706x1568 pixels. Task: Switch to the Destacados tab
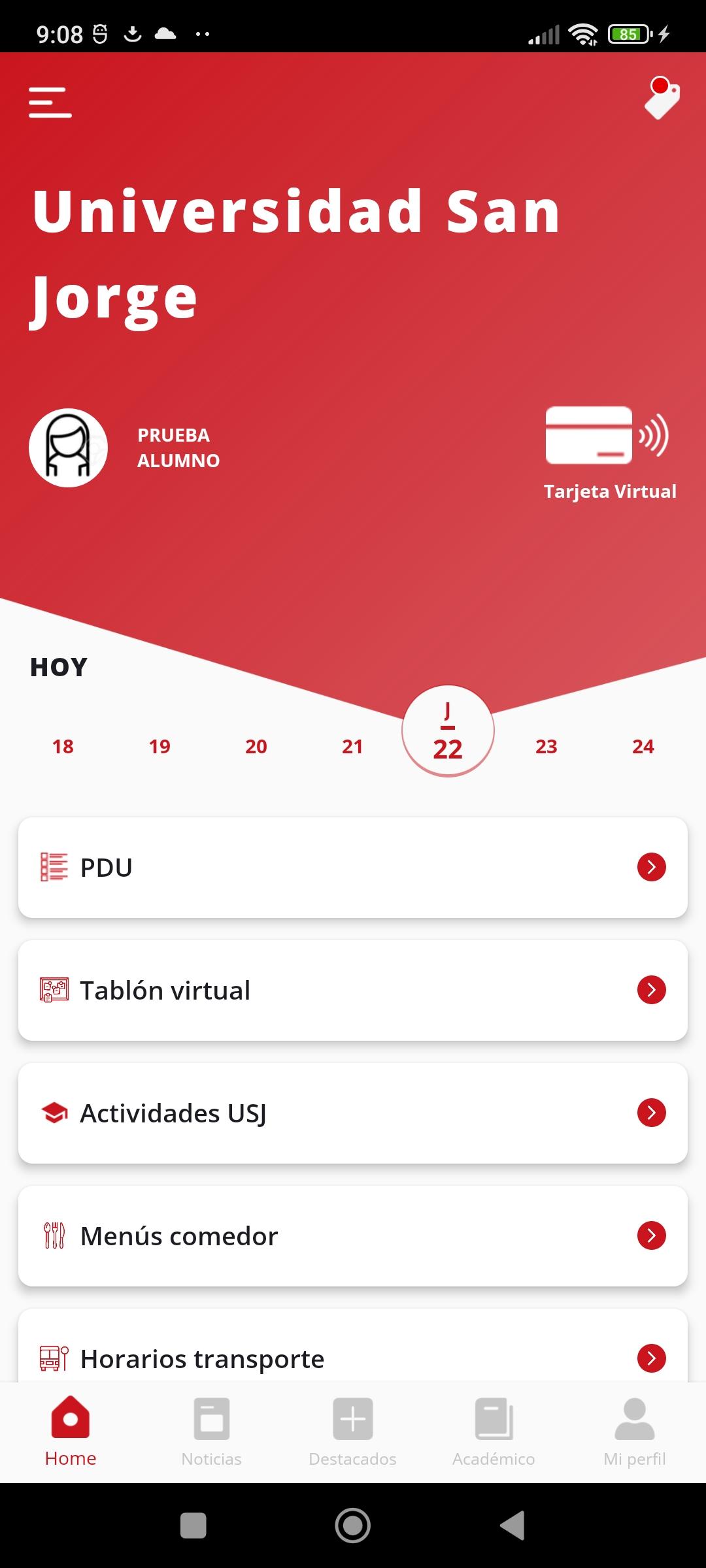click(x=352, y=1432)
